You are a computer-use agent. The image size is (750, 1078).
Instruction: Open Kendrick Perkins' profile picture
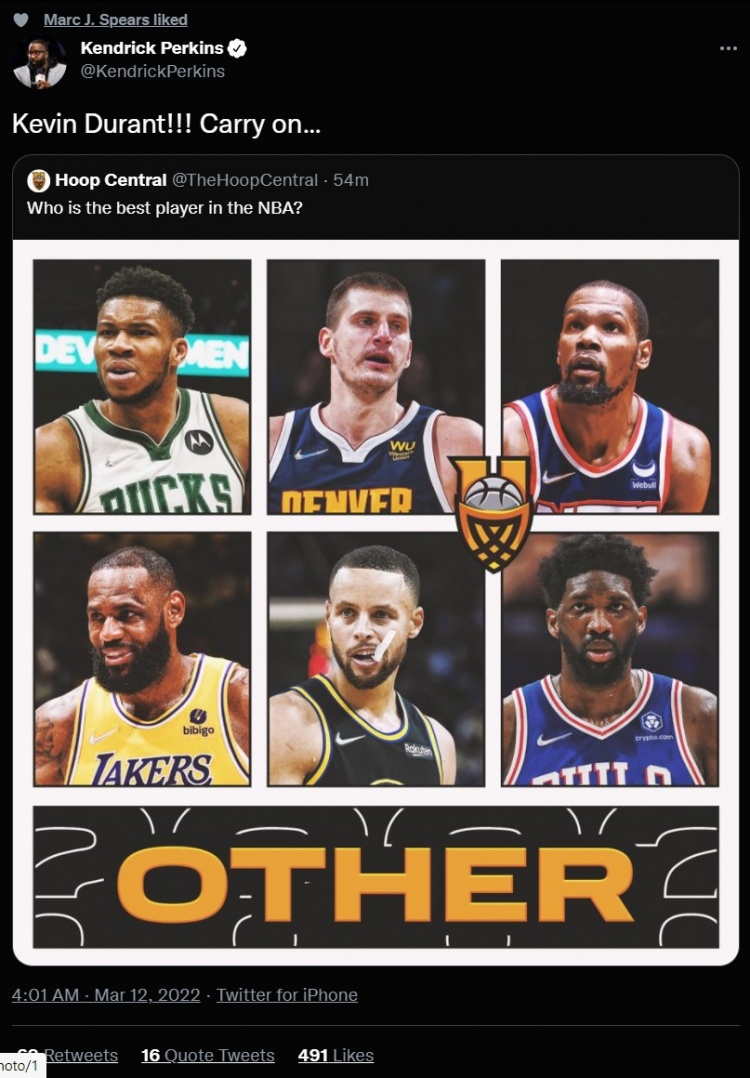39,63
